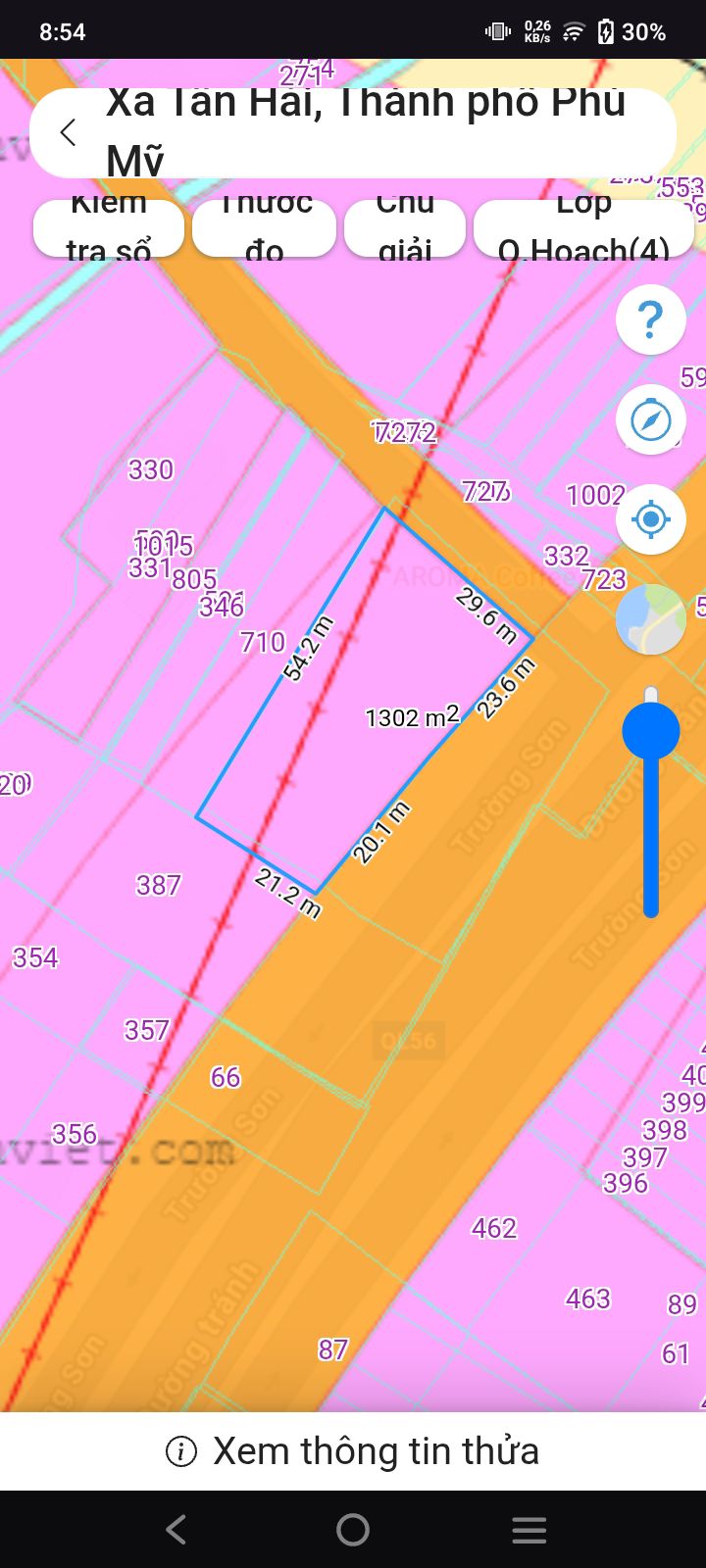This screenshot has height=1568, width=706.
Task: Open Kiểm tra sổ button
Action: coord(109,228)
